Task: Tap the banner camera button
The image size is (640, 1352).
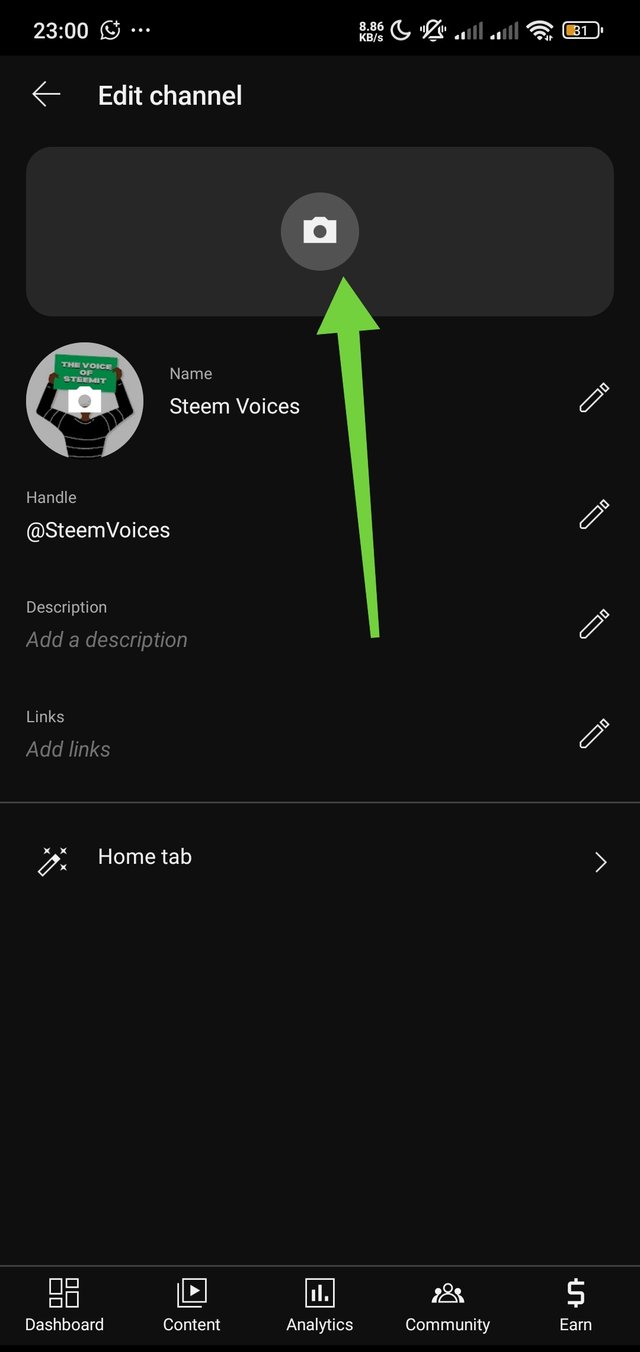Action: pyautogui.click(x=319, y=231)
